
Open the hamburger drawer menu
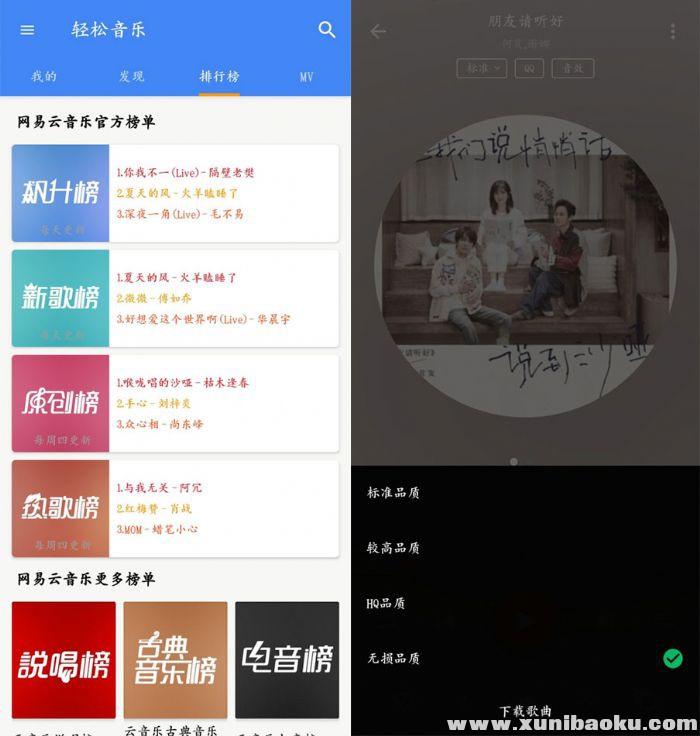click(x=27, y=30)
